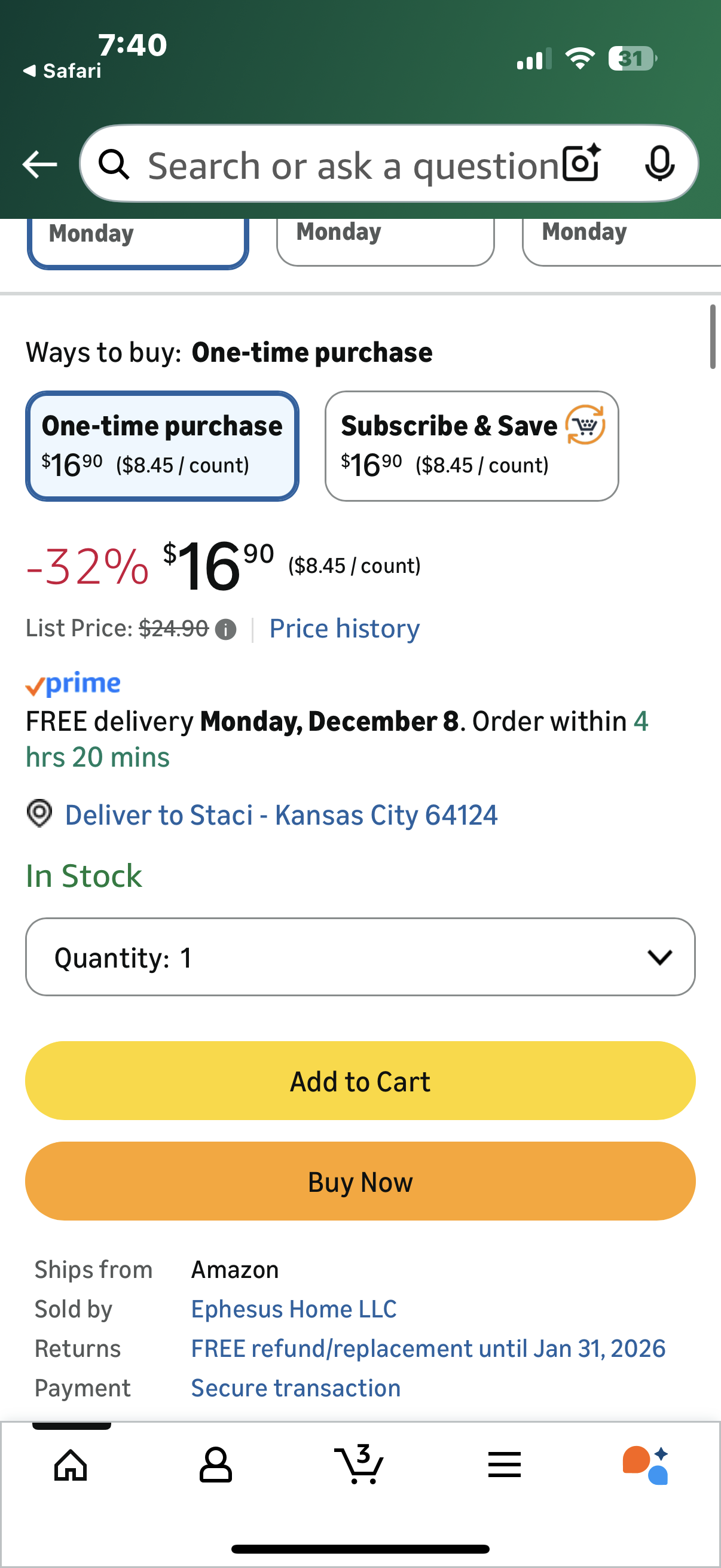Expand the Quantity dropdown
This screenshot has height=1568, width=721.
(x=360, y=957)
